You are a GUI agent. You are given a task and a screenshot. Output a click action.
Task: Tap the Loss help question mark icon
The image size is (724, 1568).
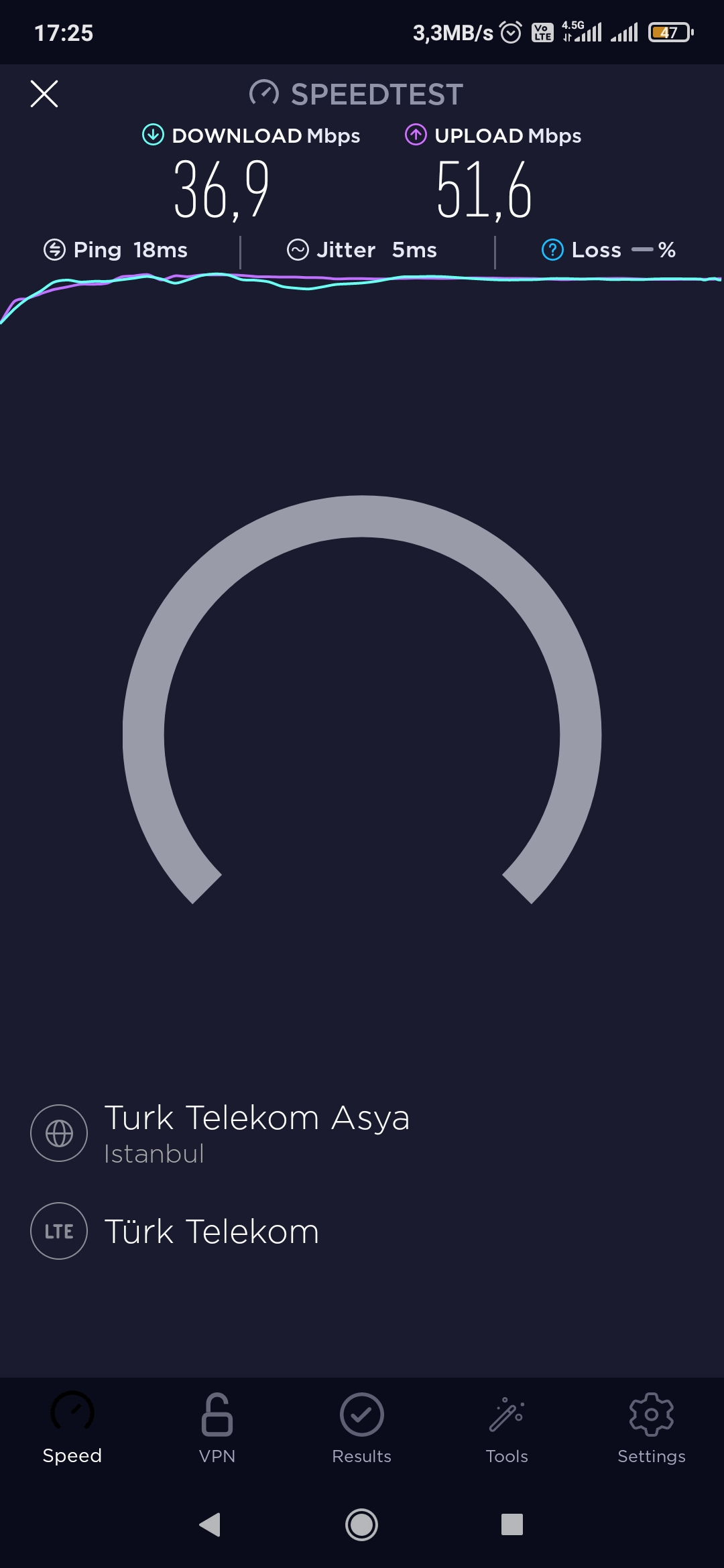click(552, 250)
